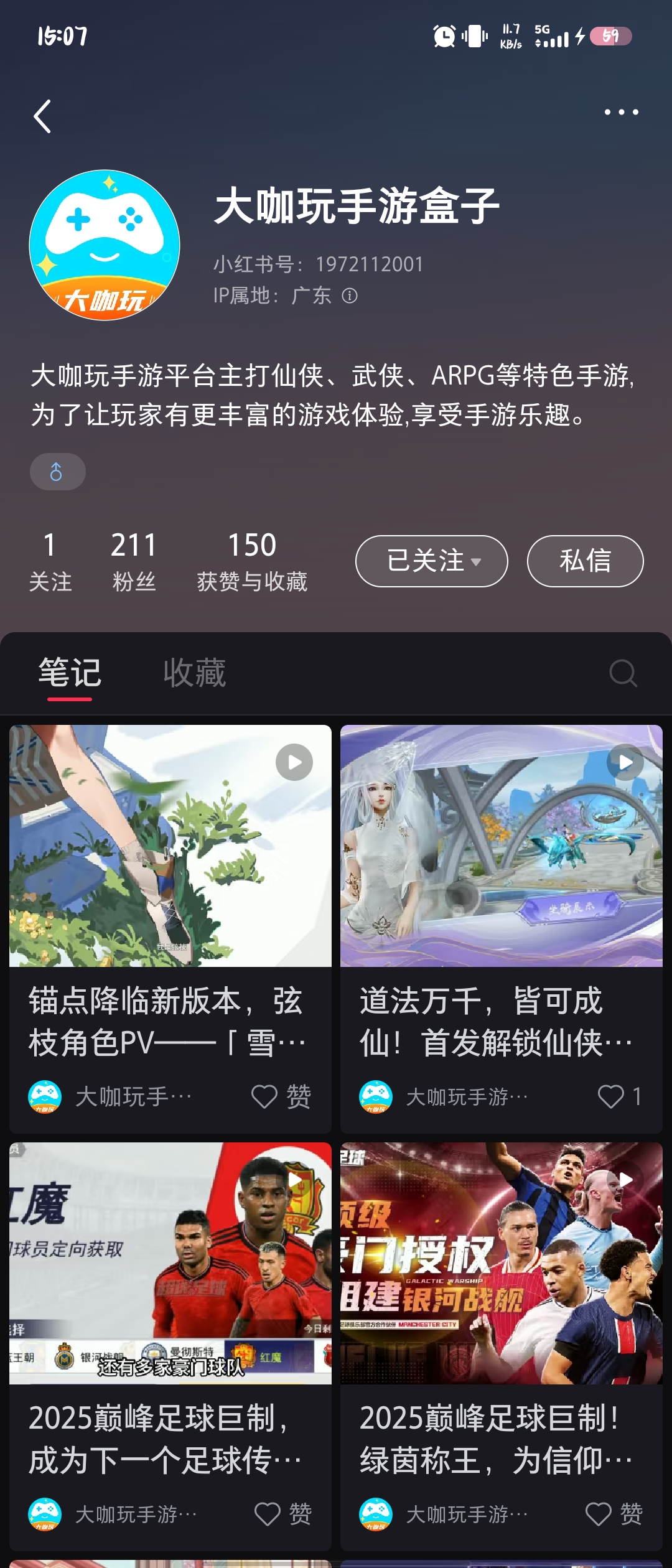View the 211 粉丝 followers list
The image size is (672, 1568).
134,561
